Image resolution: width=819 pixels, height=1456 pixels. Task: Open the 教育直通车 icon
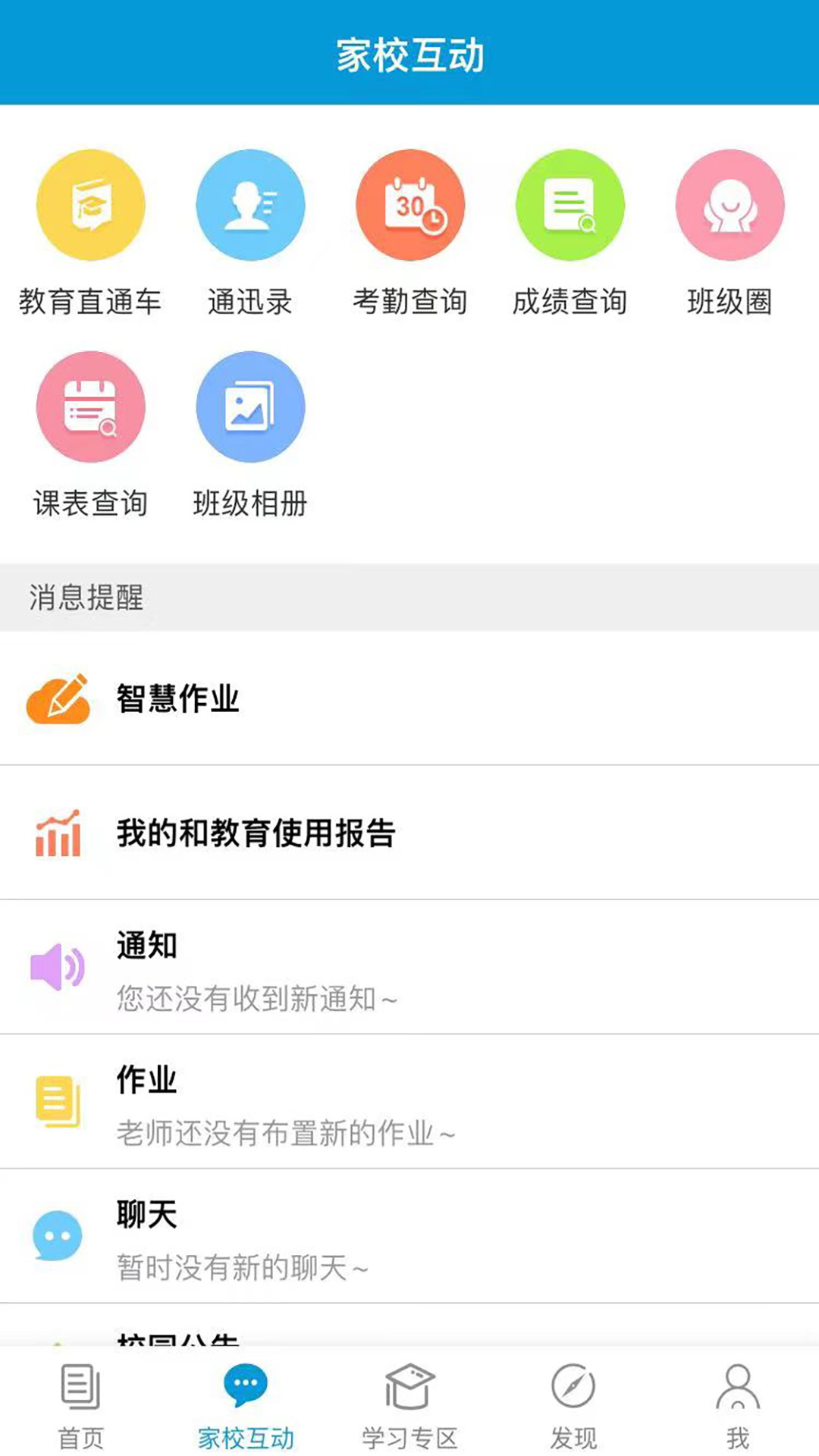click(x=91, y=205)
